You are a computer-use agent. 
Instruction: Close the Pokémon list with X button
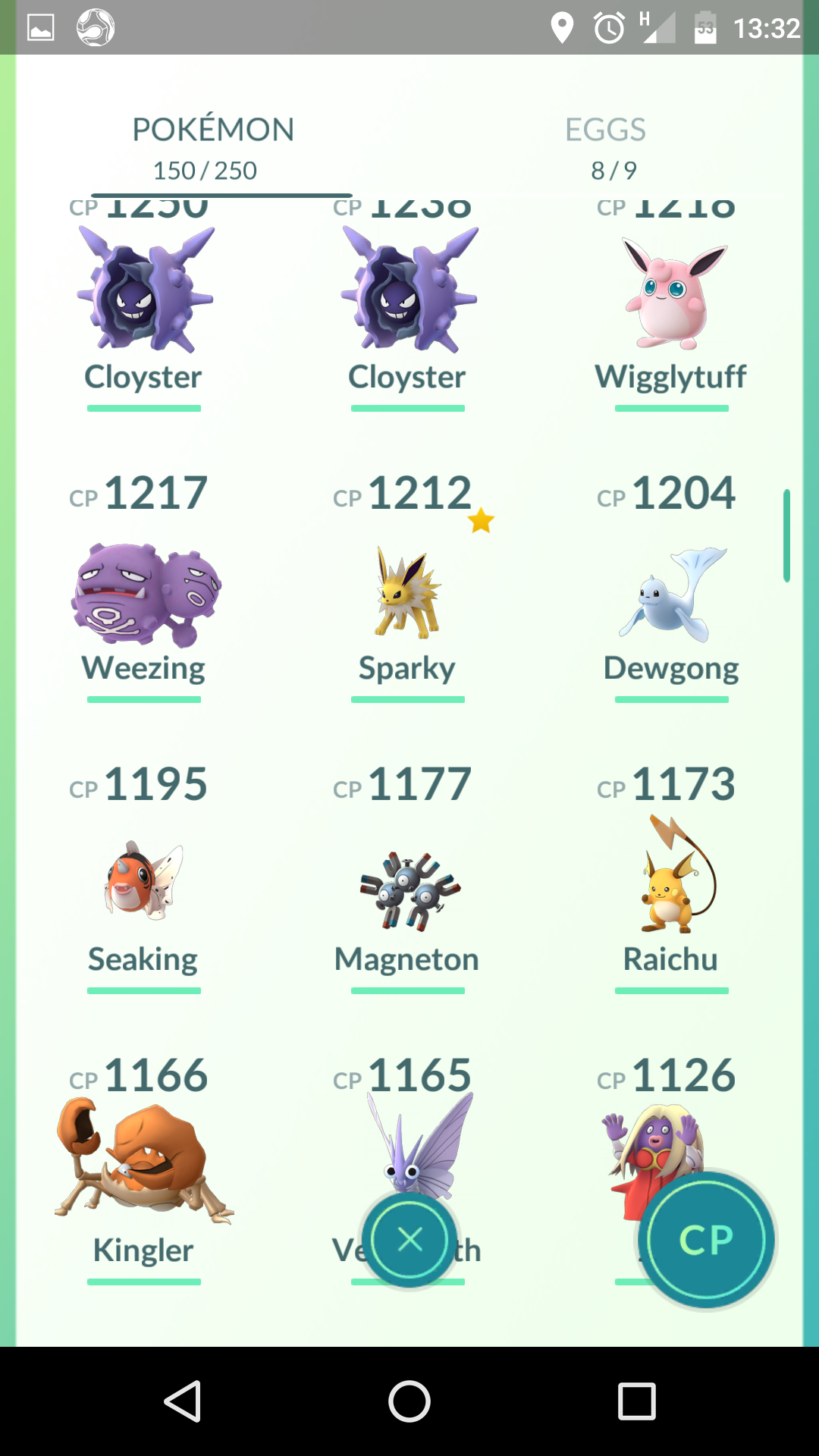pos(409,1240)
